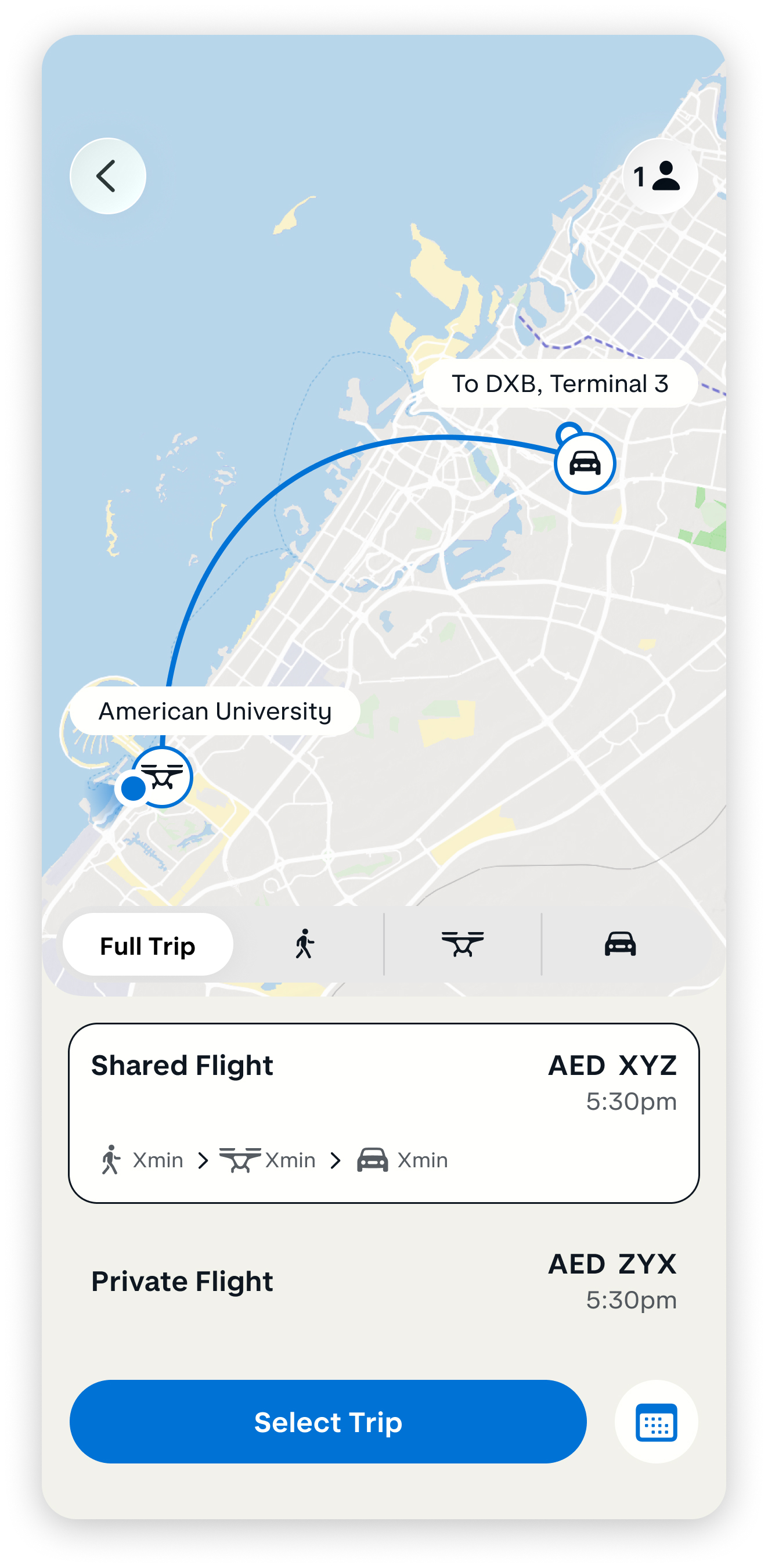Select the car segment filter icon
Image resolution: width=768 pixels, height=1568 pixels.
tap(620, 944)
